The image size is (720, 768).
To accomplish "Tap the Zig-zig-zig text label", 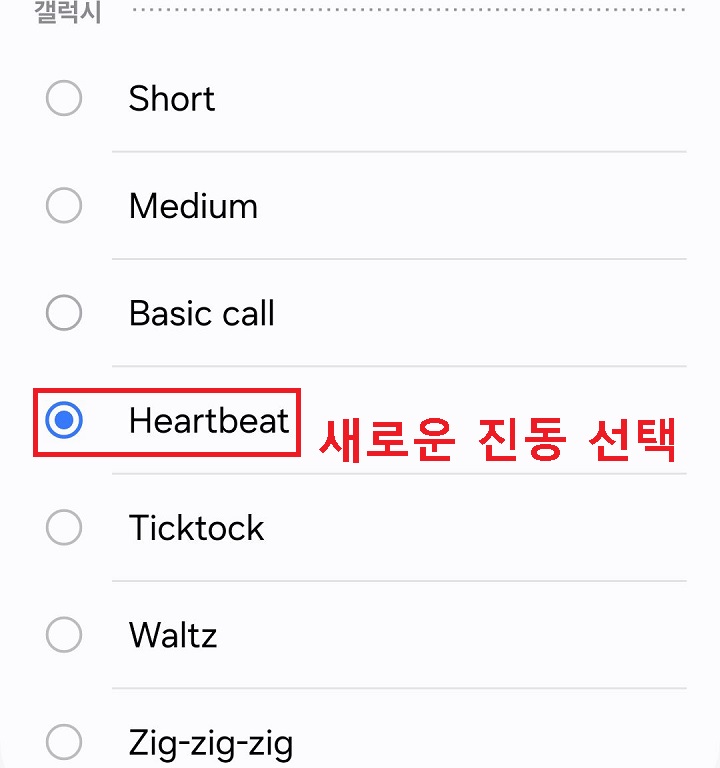I will [209, 742].
